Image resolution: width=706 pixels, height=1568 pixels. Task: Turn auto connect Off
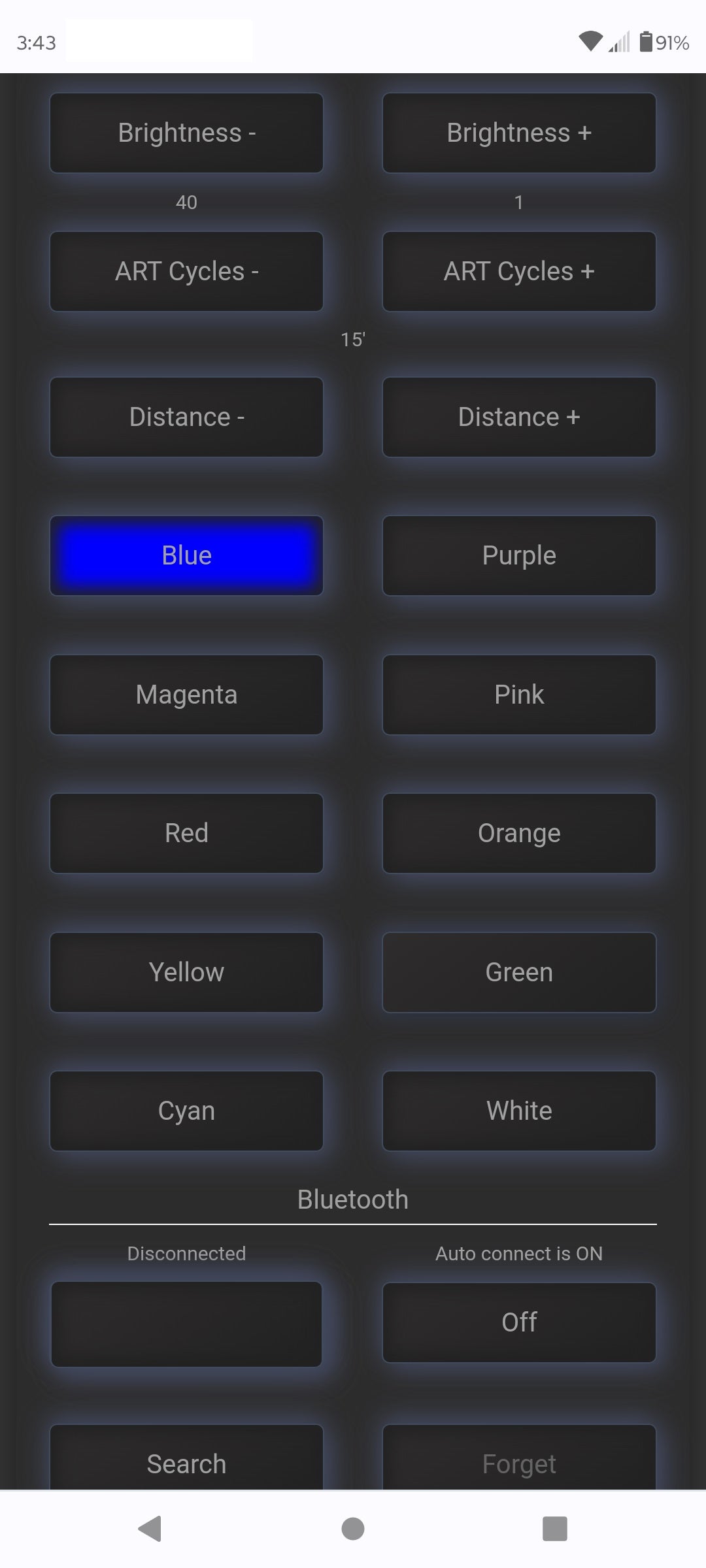click(x=519, y=1322)
